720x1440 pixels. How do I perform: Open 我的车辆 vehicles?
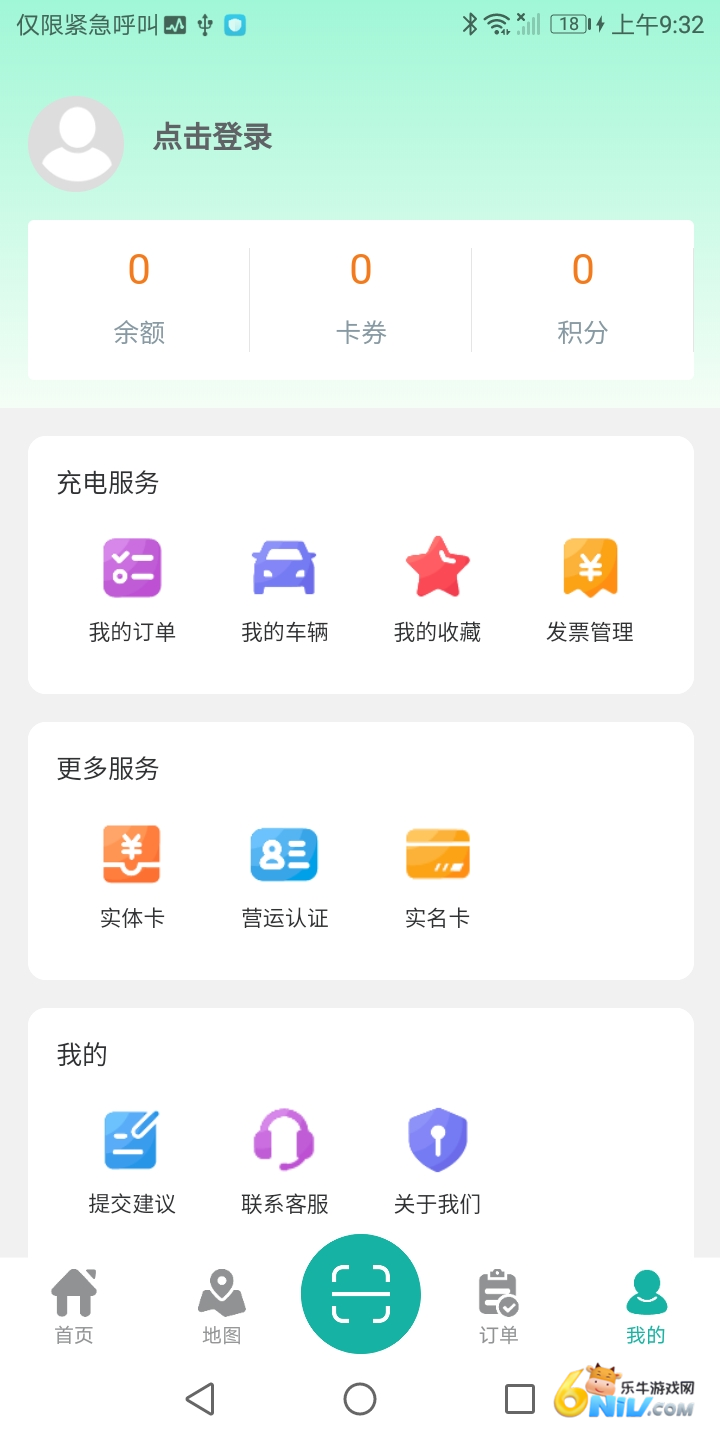(285, 590)
